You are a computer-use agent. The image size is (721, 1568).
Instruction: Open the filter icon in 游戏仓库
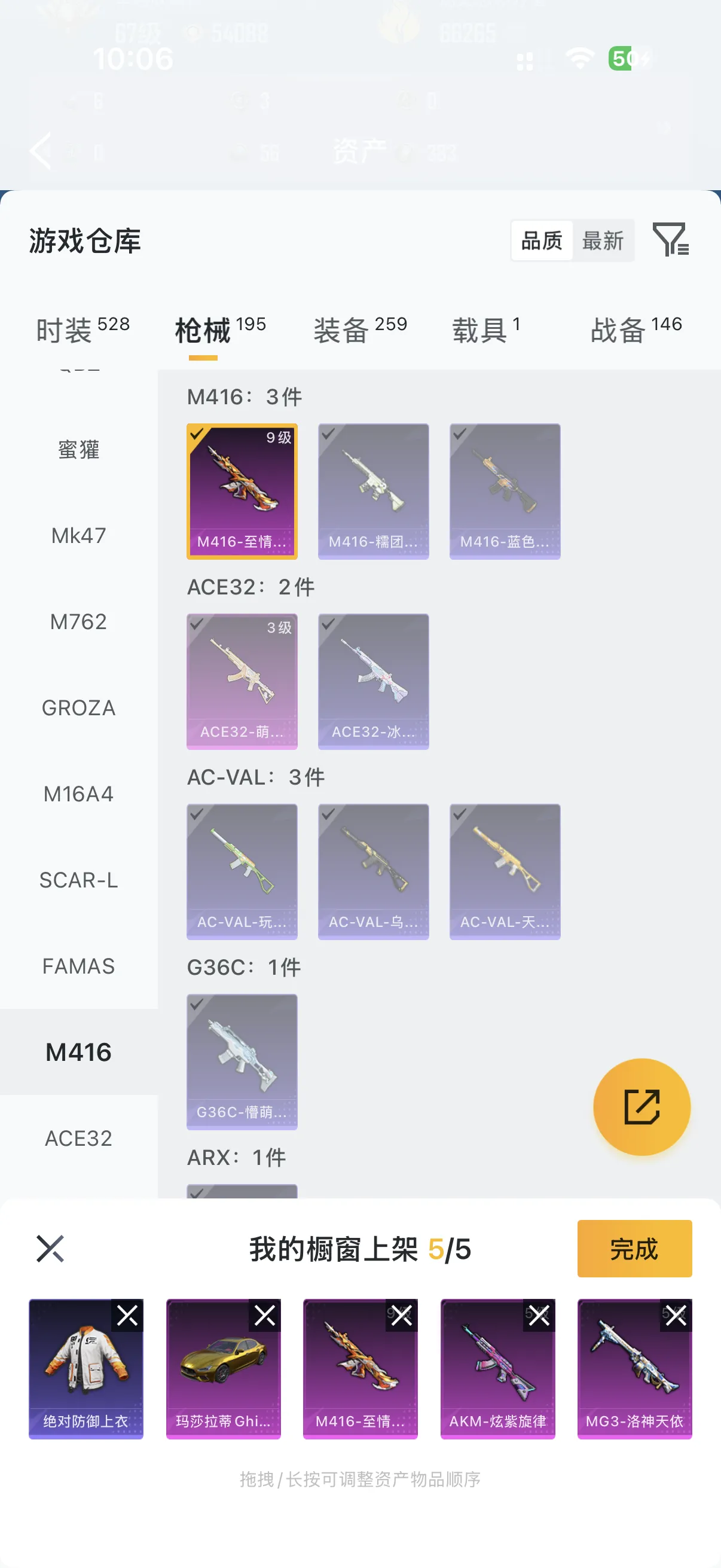click(x=670, y=239)
